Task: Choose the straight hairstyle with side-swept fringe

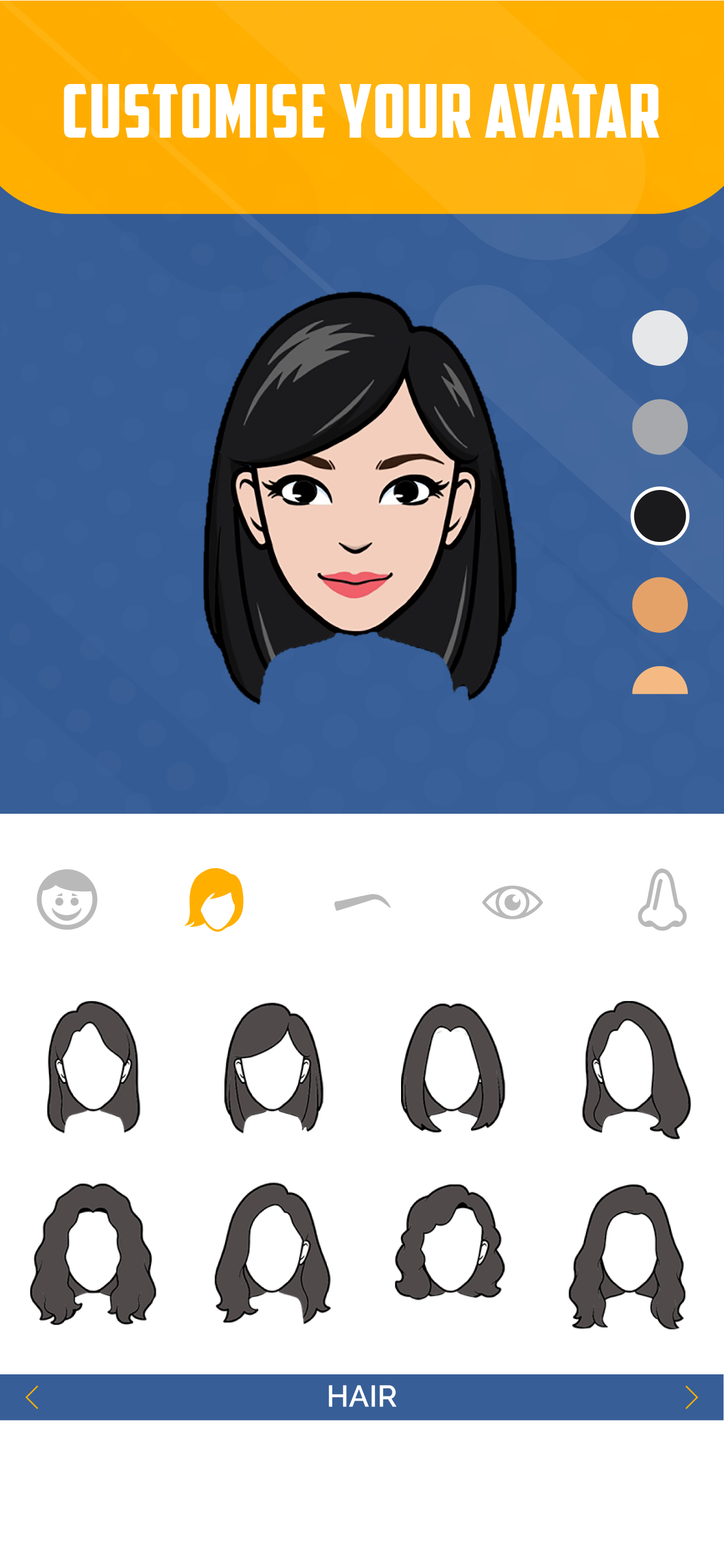Action: point(273,1067)
